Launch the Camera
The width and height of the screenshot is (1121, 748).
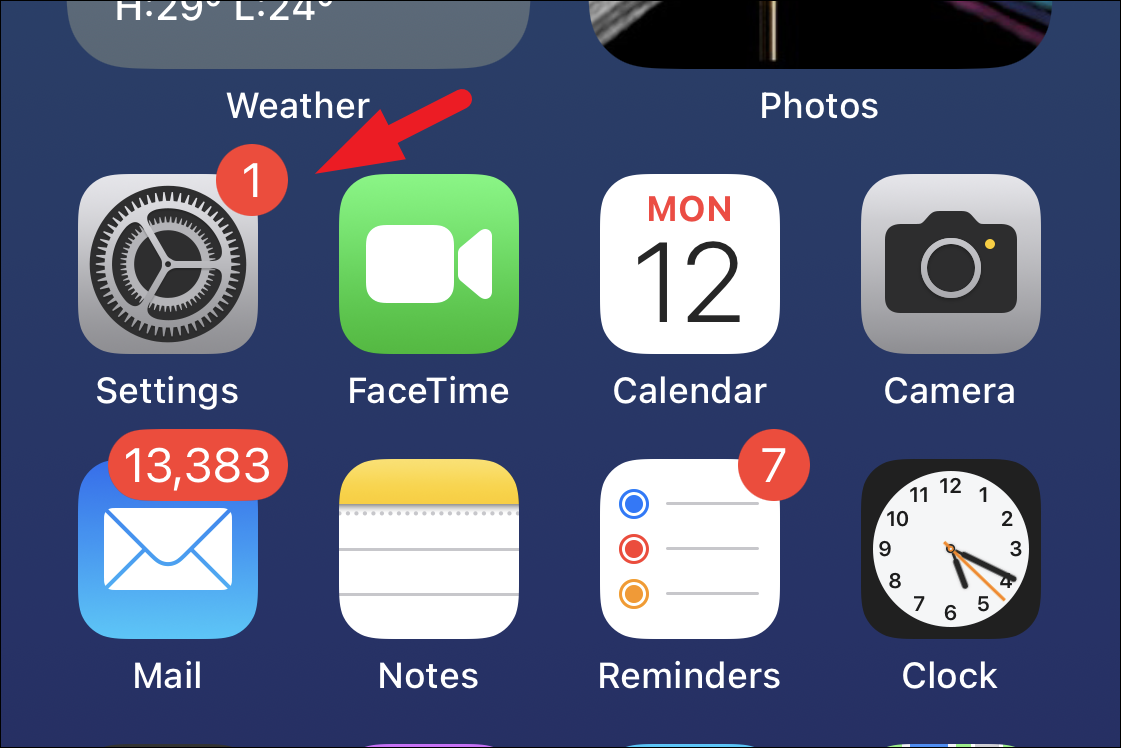[950, 264]
